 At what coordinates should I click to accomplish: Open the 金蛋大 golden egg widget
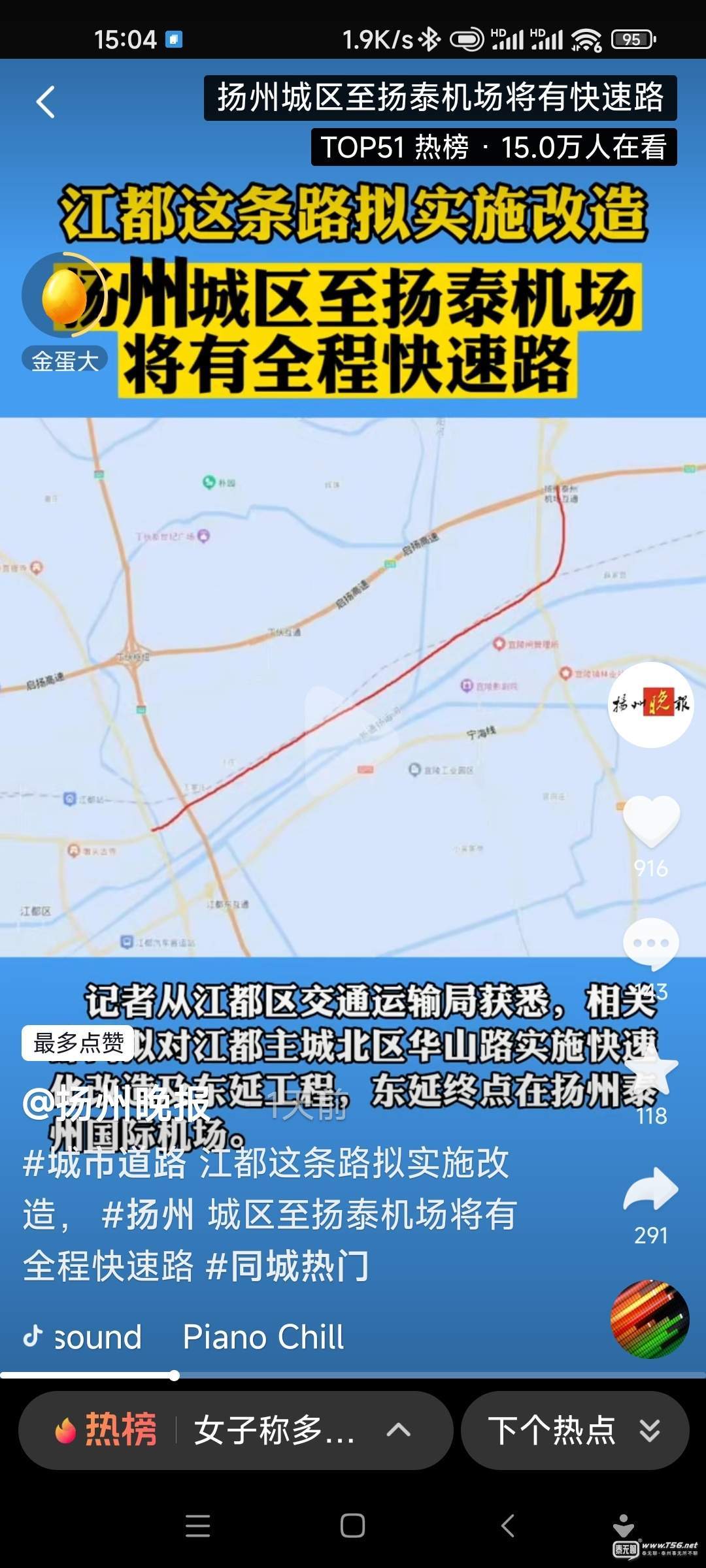(64, 297)
